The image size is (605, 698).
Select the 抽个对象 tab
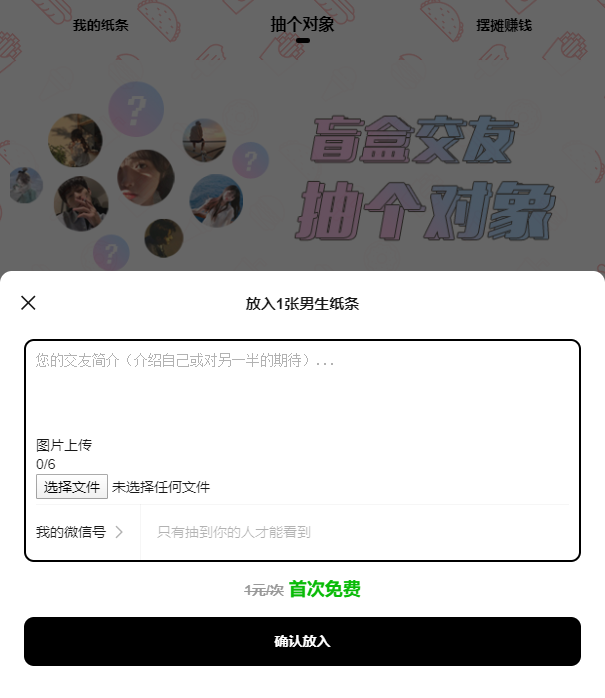click(x=302, y=25)
